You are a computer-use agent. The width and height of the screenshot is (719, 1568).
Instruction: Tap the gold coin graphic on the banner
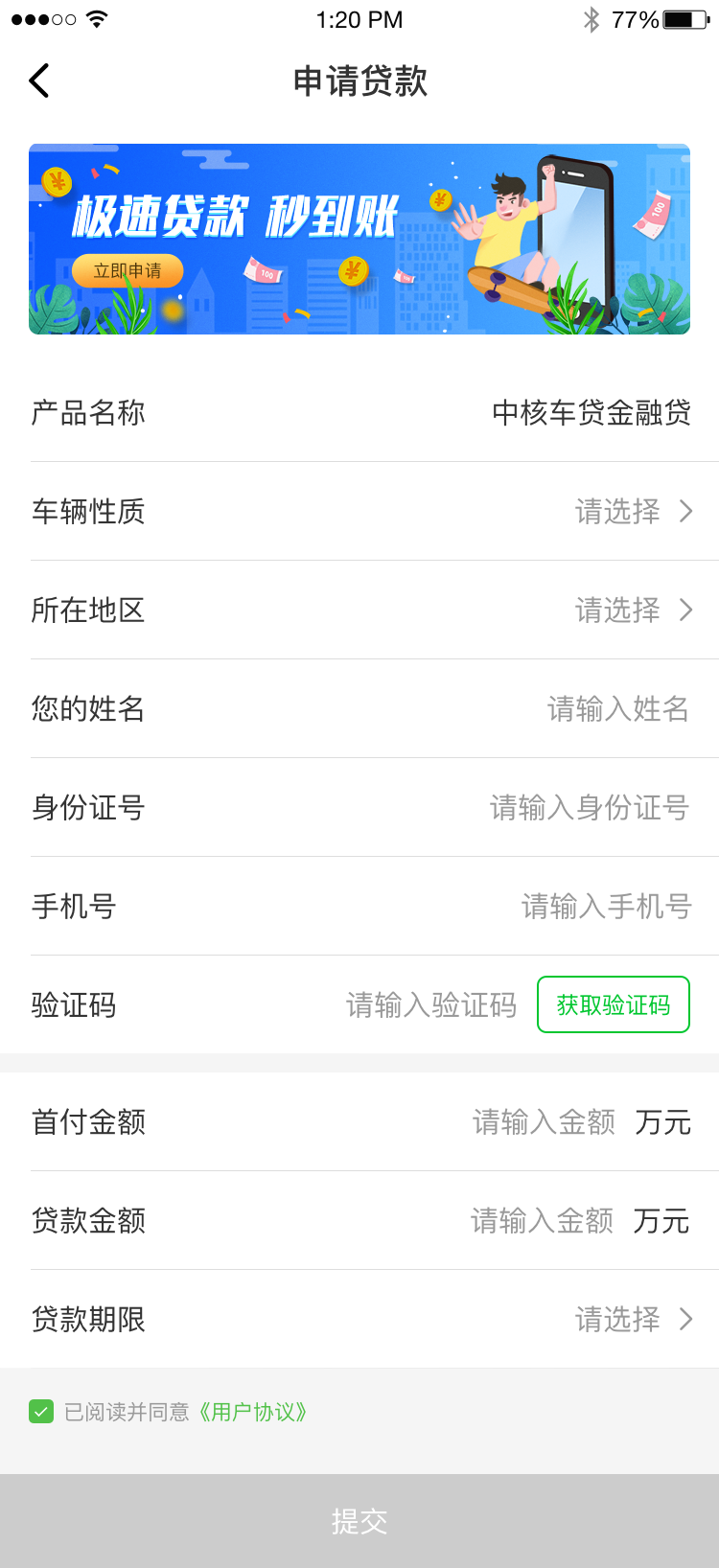coord(57,183)
